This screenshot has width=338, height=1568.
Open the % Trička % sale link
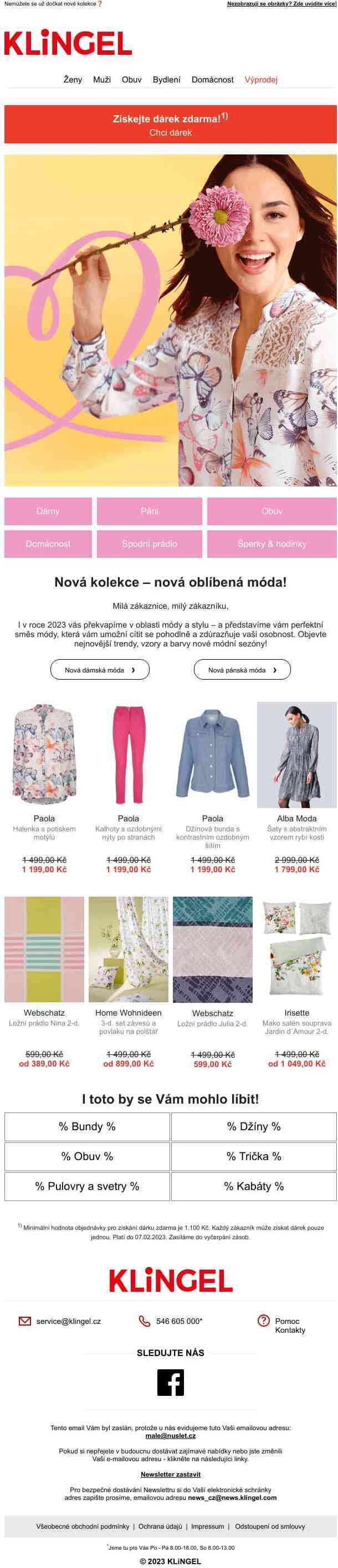tap(254, 1157)
